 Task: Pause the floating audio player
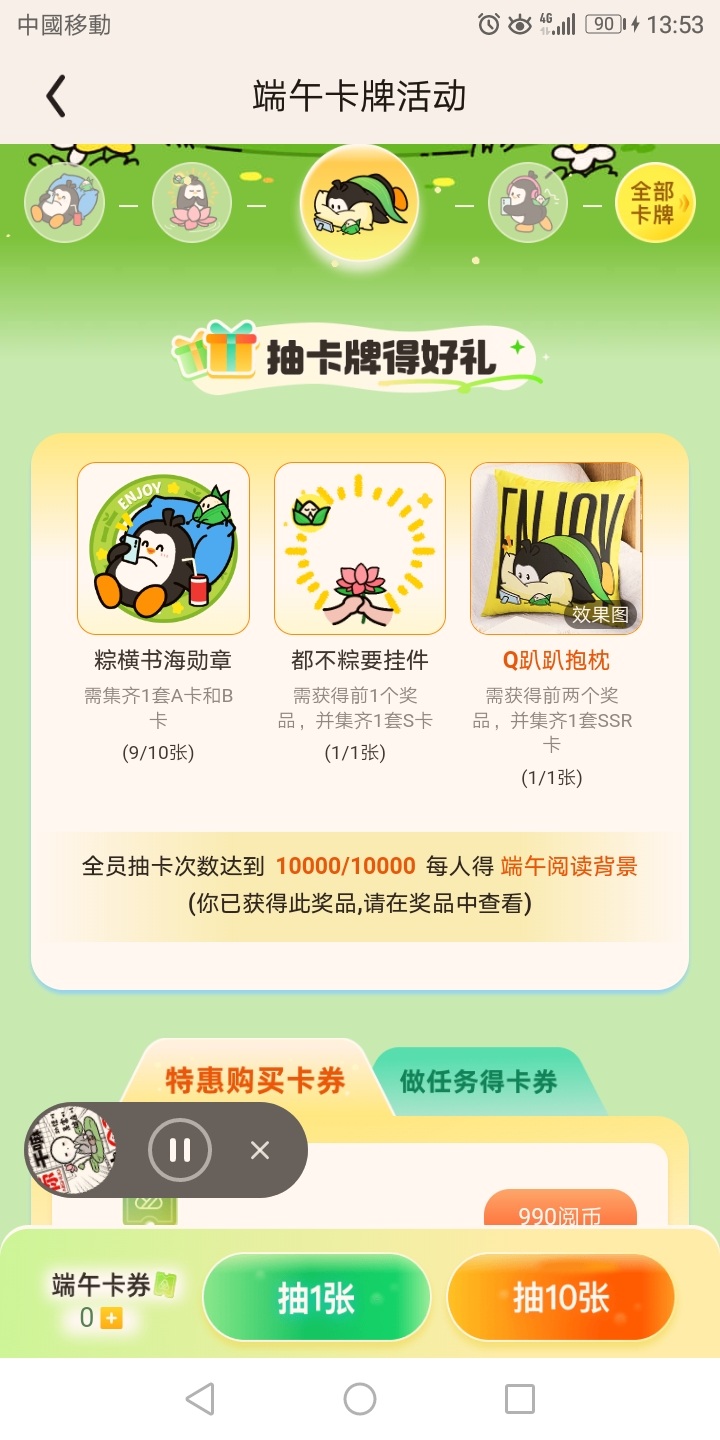(x=180, y=1150)
